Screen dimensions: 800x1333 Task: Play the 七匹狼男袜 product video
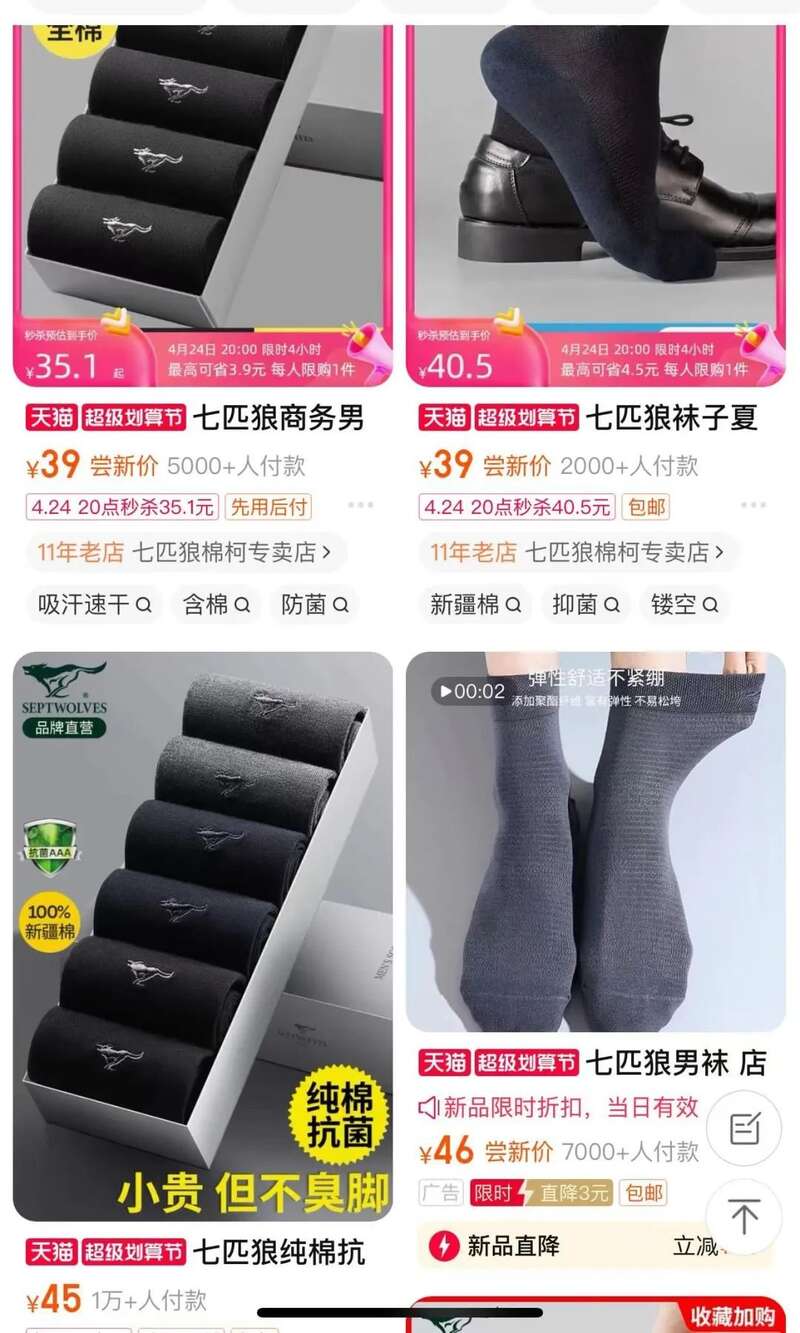coord(470,691)
